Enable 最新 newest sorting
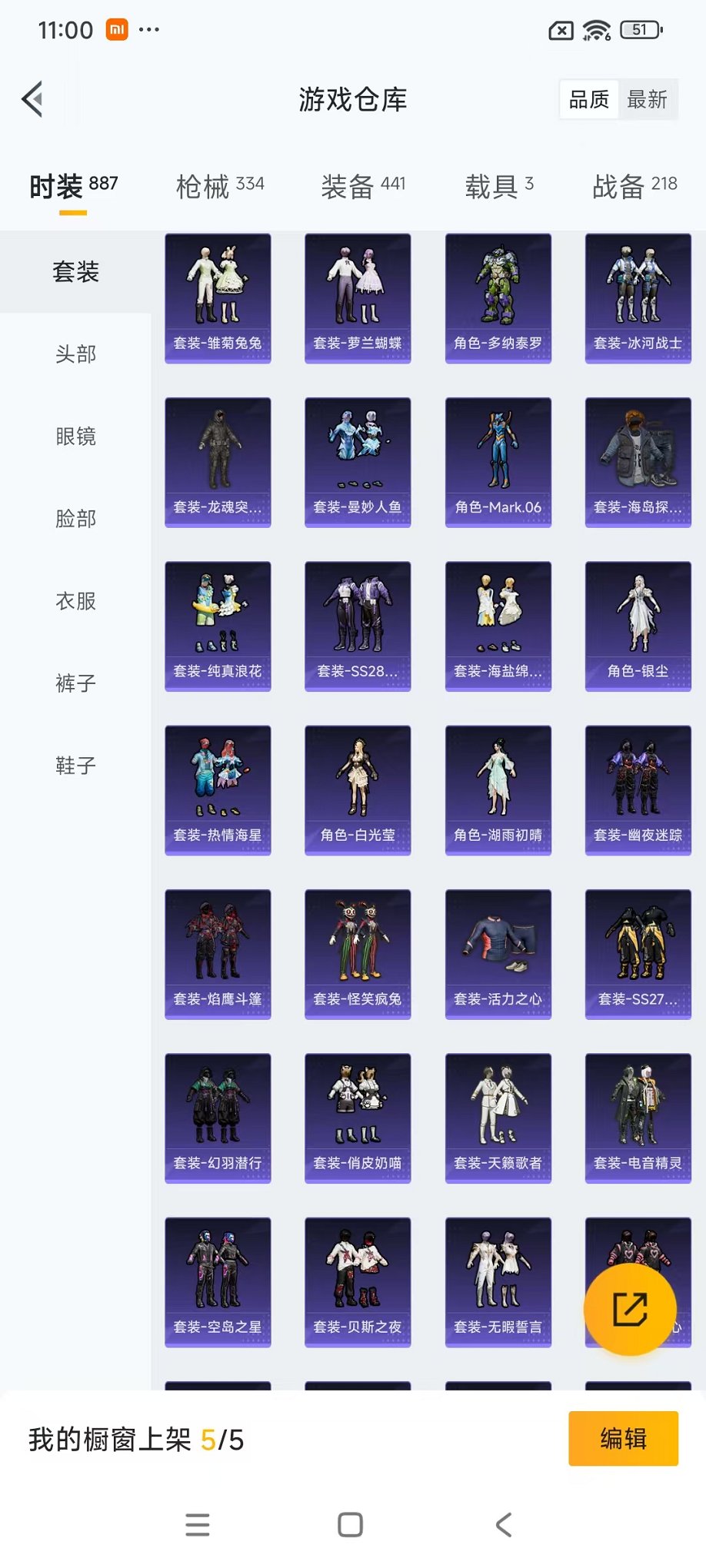 pos(648,98)
